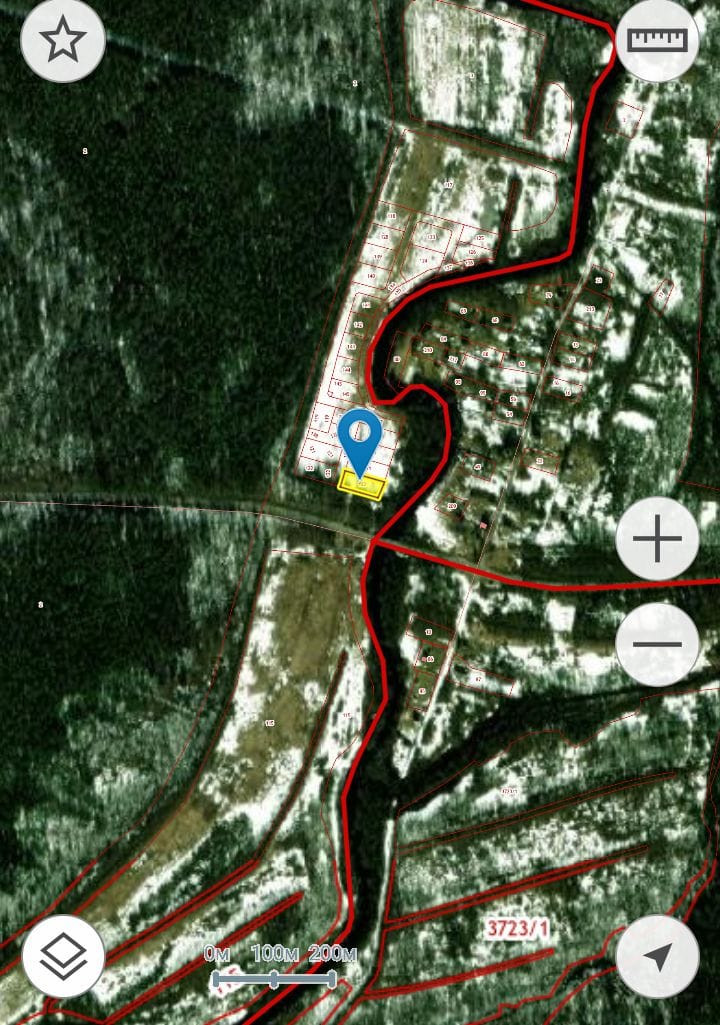720x1025 pixels.
Task: Zoom in on the map
Action: pyautogui.click(x=657, y=539)
